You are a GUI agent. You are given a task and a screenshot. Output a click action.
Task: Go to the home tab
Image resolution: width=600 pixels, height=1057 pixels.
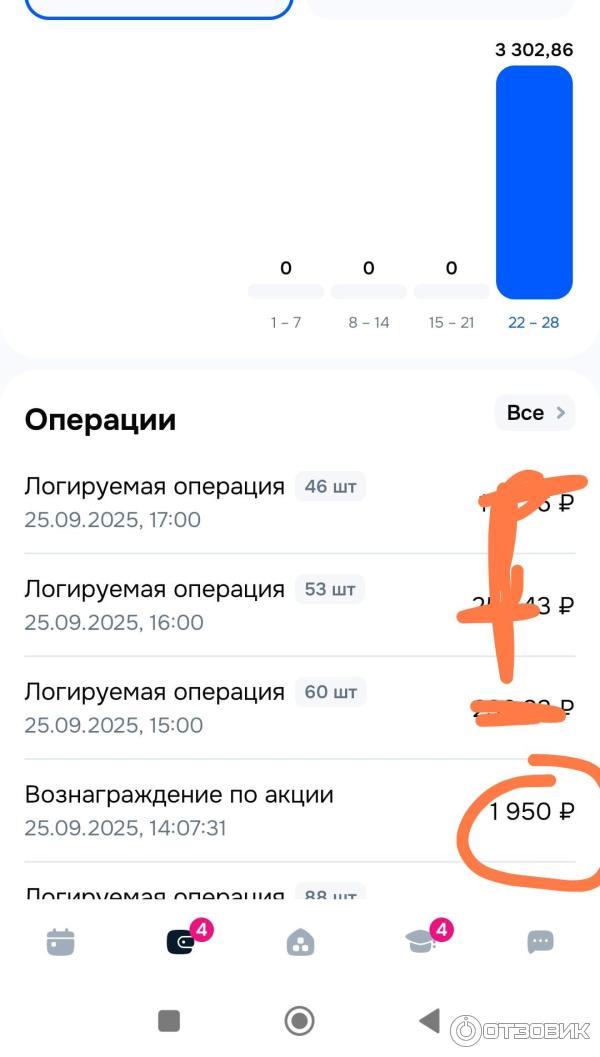(300, 942)
